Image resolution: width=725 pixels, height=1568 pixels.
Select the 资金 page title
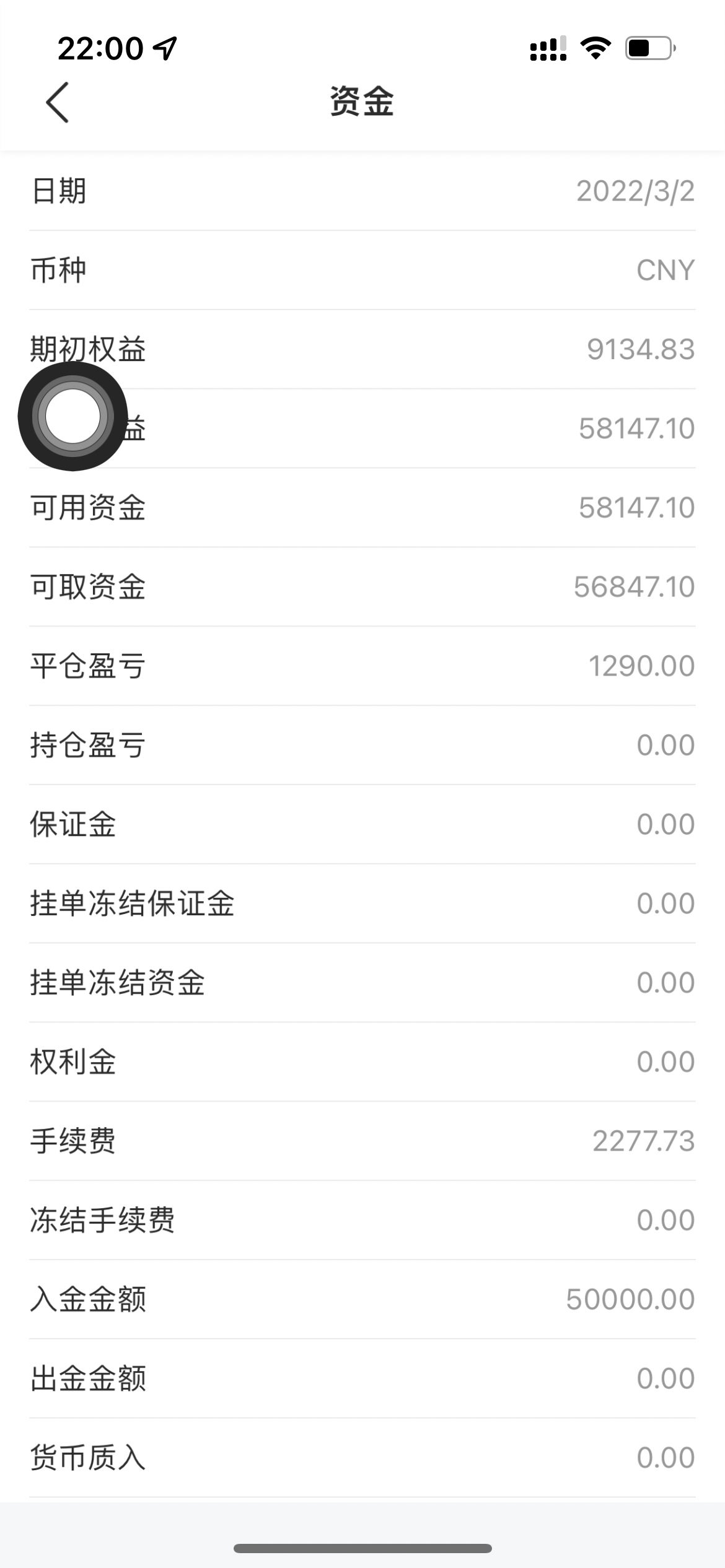point(362,102)
